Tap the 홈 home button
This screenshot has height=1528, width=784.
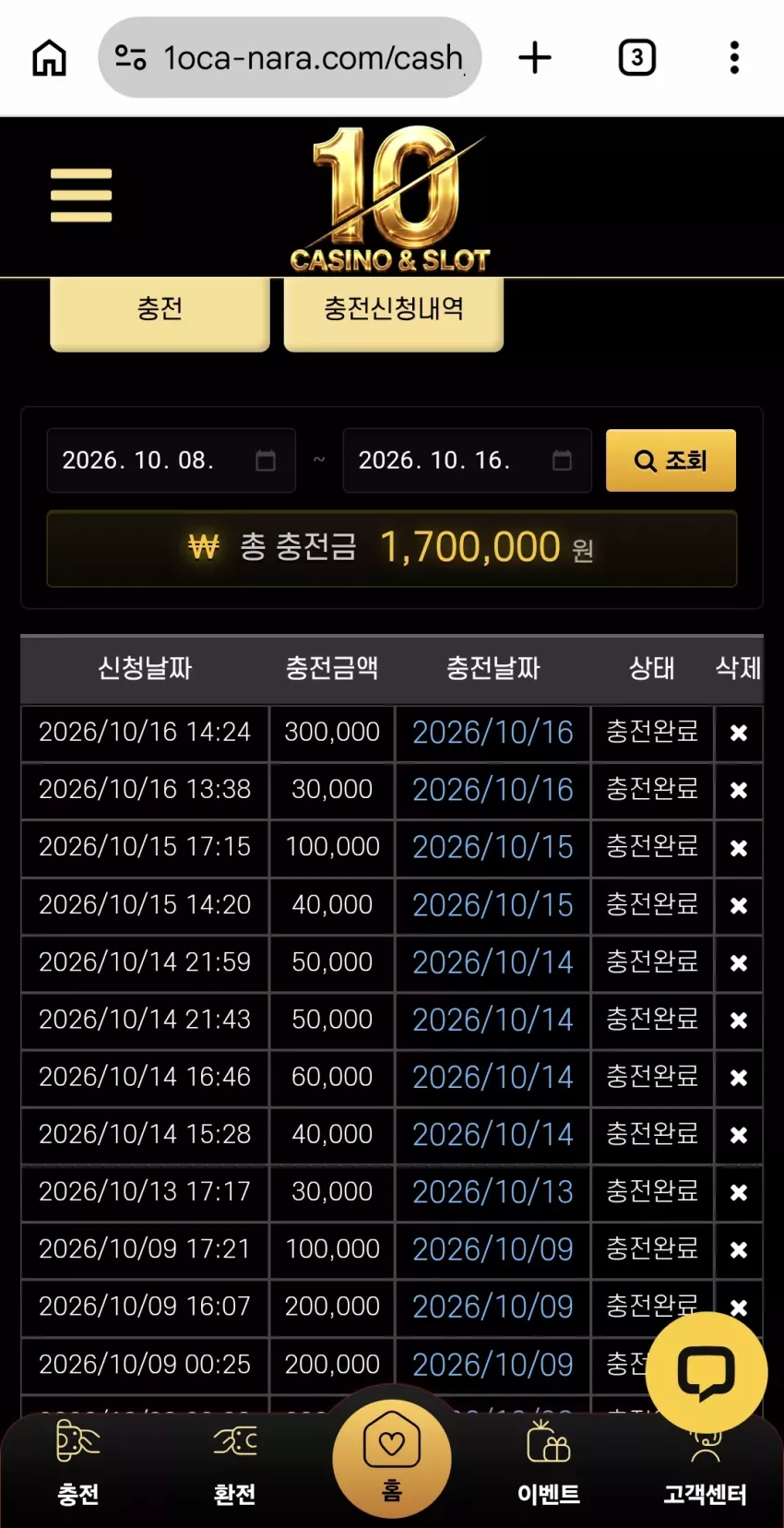pos(392,1458)
